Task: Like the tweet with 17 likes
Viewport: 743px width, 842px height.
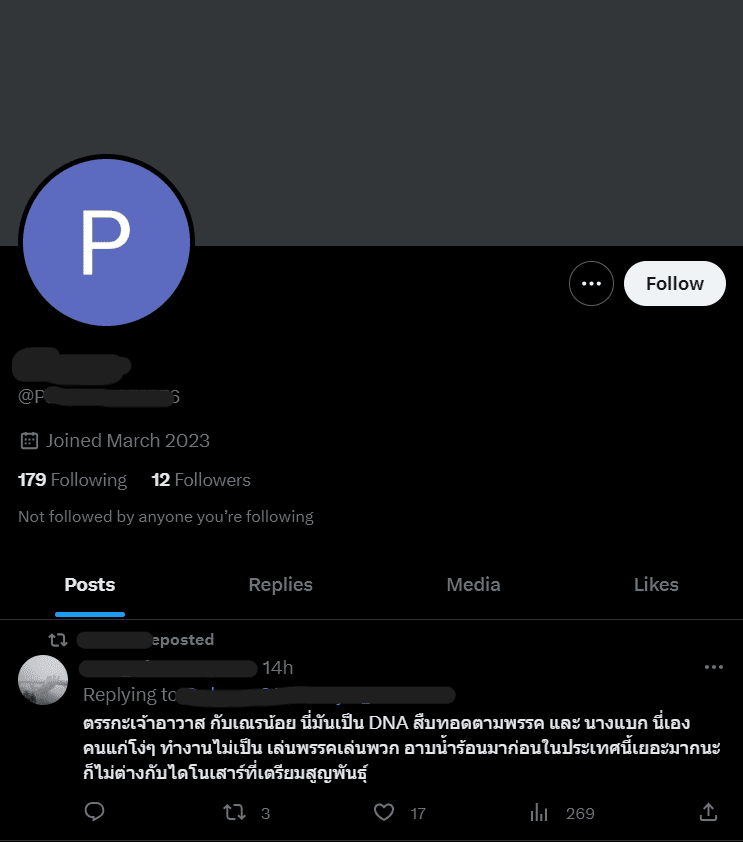Action: coord(384,812)
